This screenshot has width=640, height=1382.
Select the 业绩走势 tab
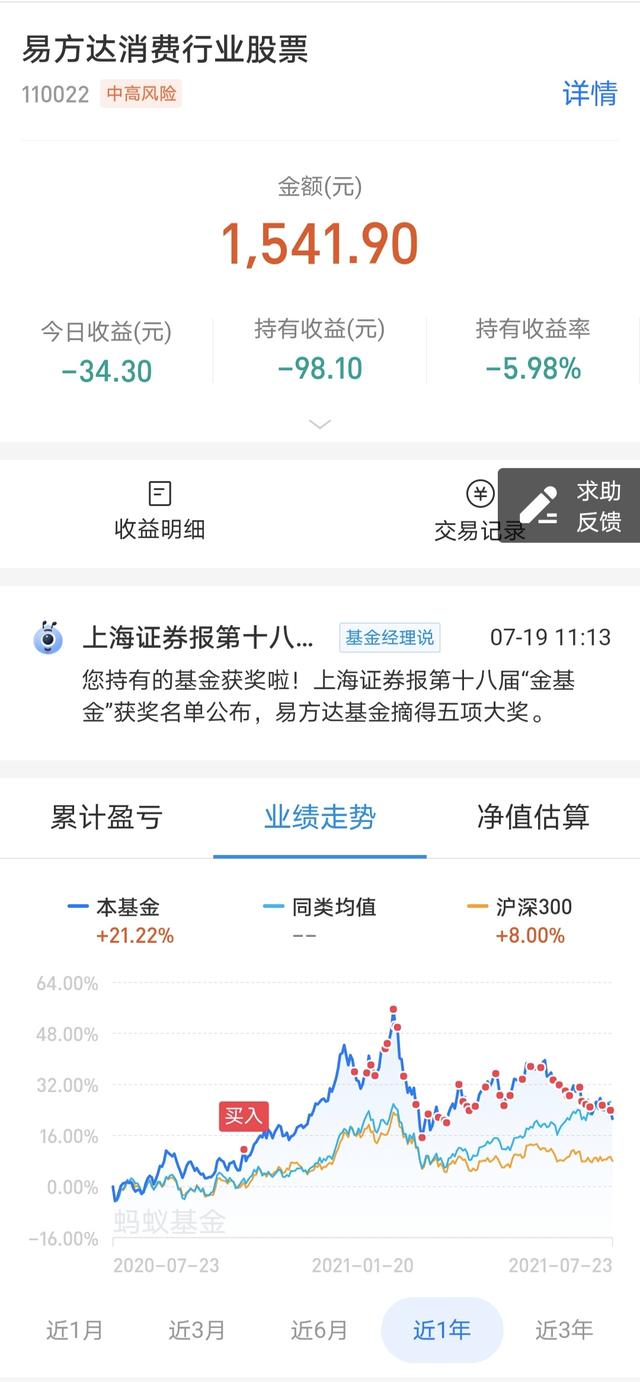pos(320,817)
